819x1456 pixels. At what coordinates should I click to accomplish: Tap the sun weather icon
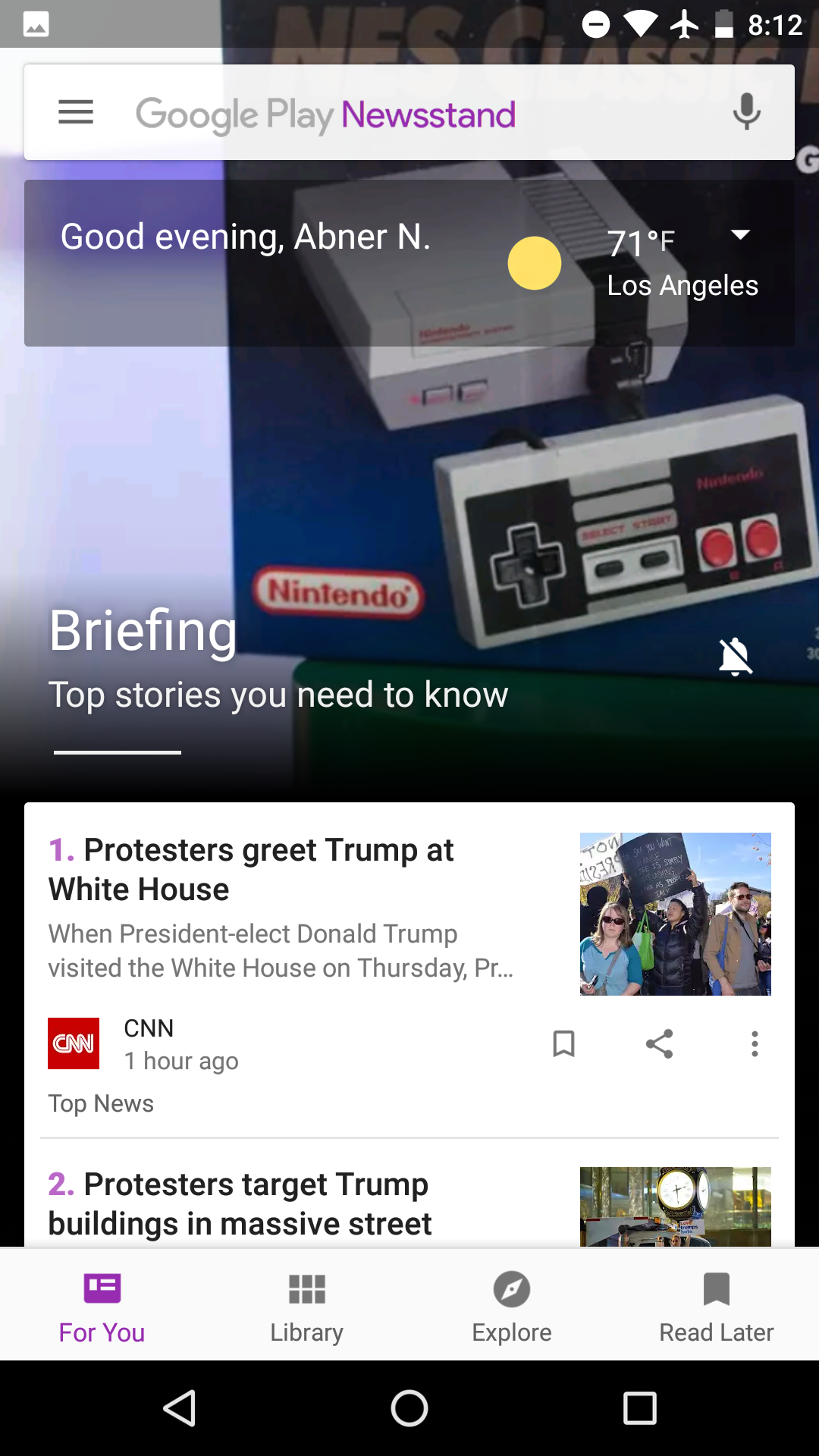(x=534, y=262)
